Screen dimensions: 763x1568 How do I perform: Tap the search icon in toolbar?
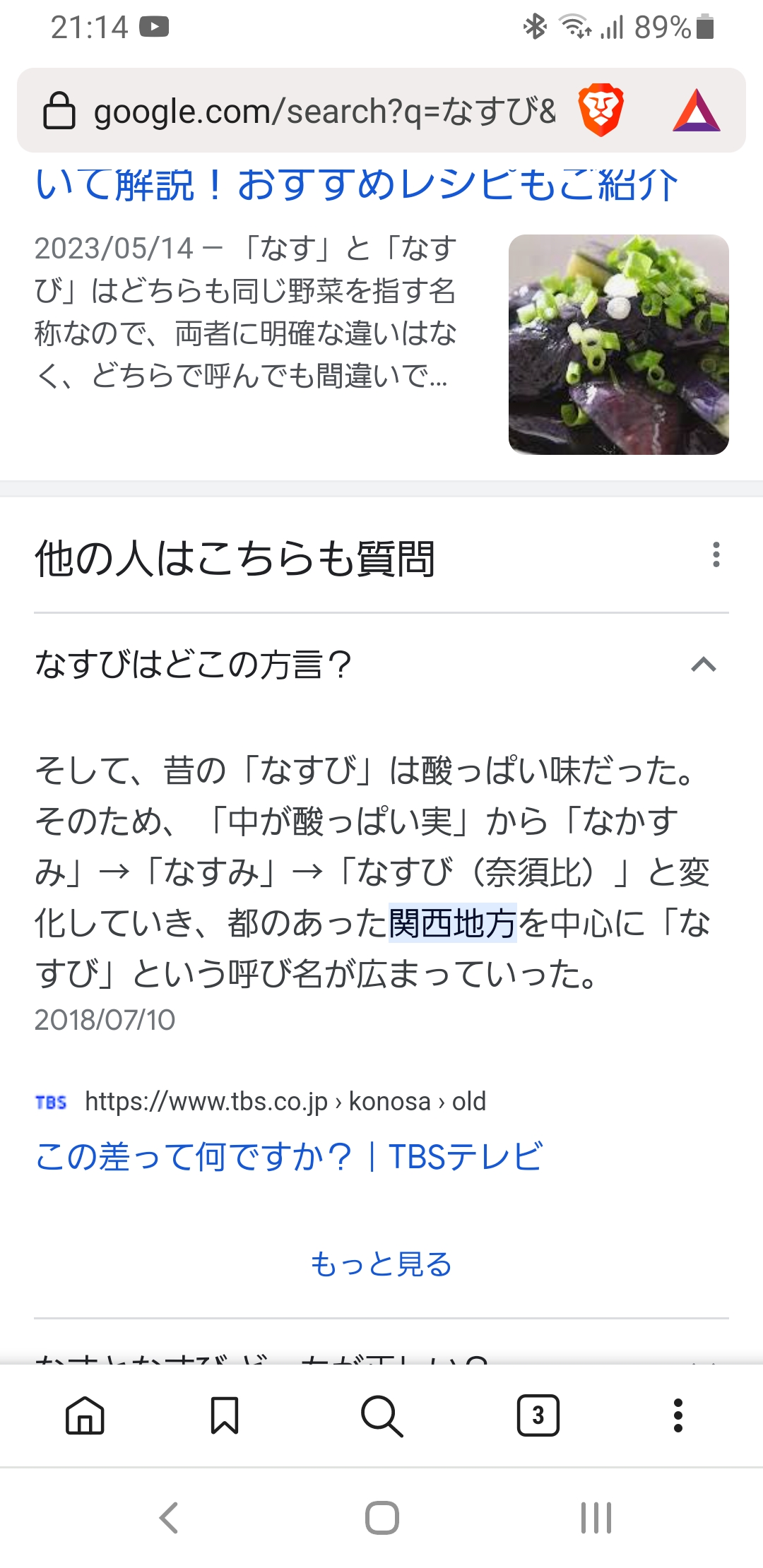point(381,1415)
